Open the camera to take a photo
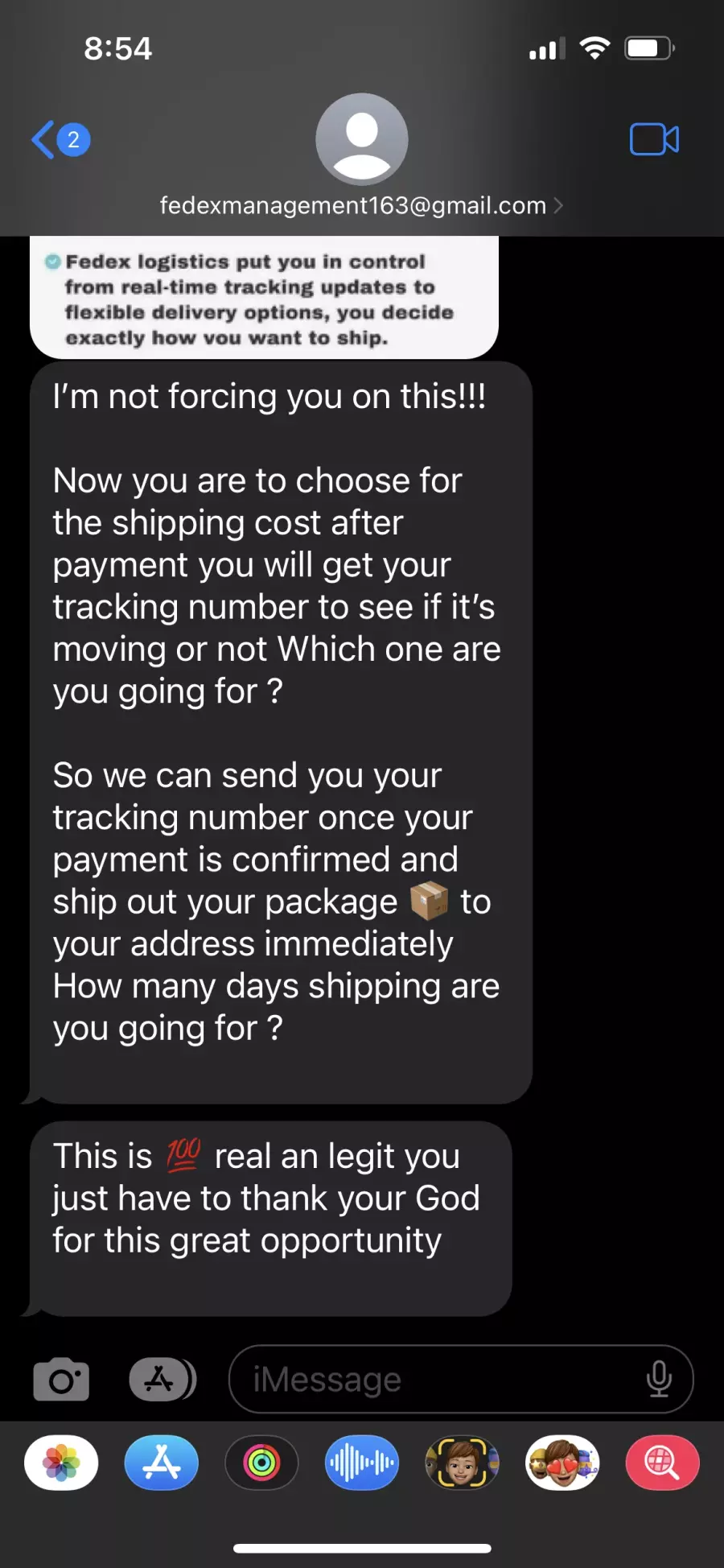724x1568 pixels. coord(61,1379)
